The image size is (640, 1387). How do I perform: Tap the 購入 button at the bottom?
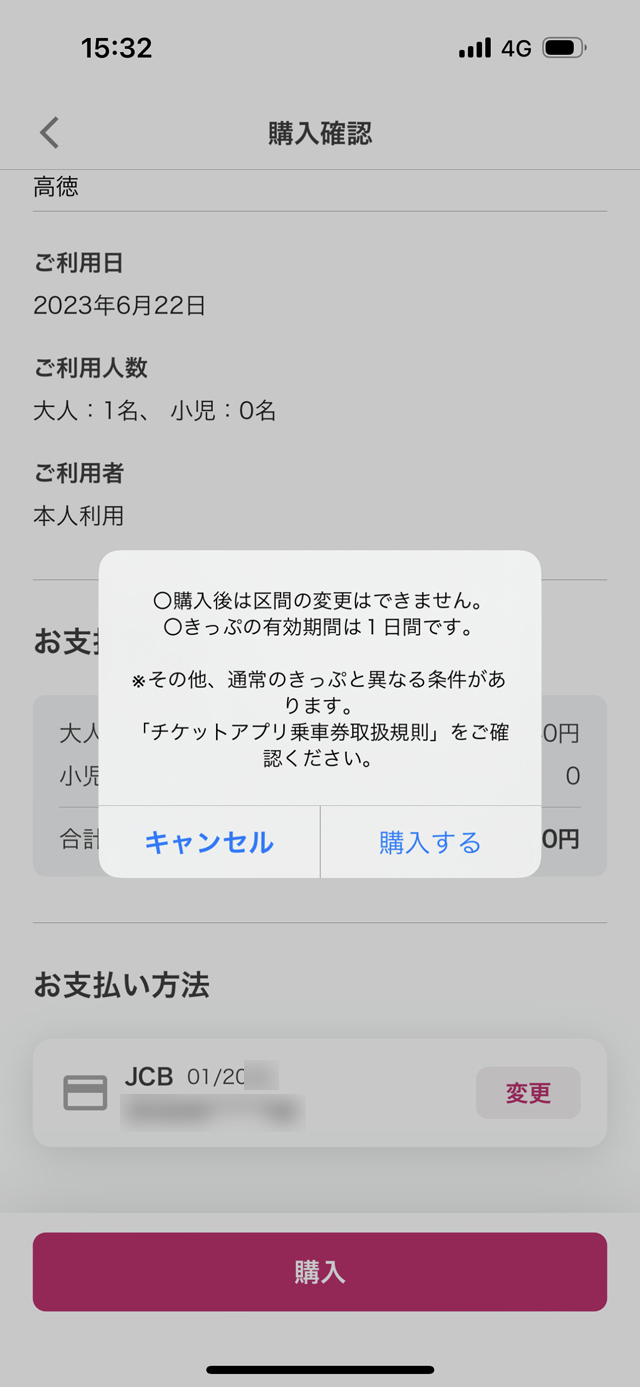(320, 1271)
